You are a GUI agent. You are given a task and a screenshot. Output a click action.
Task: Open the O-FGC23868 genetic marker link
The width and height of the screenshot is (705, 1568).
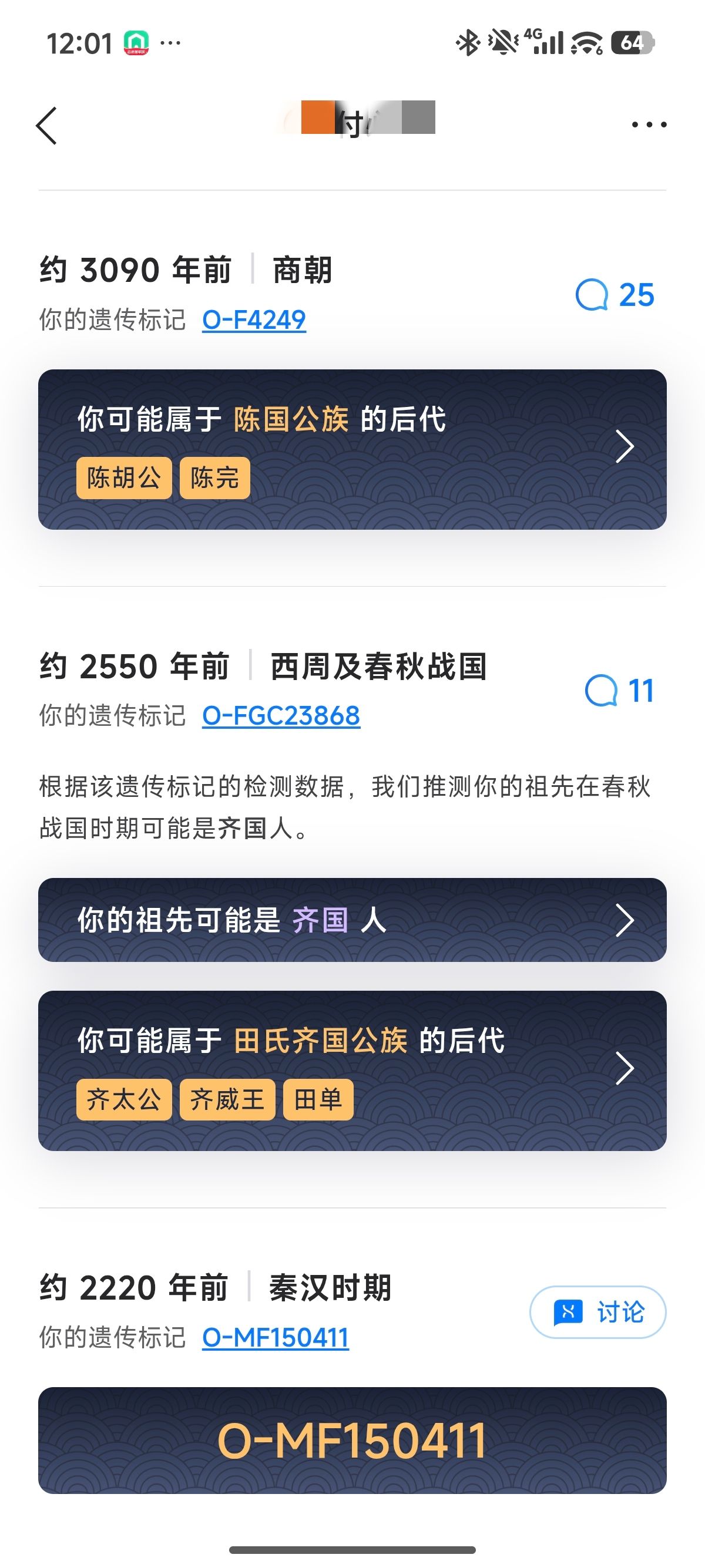coord(281,715)
